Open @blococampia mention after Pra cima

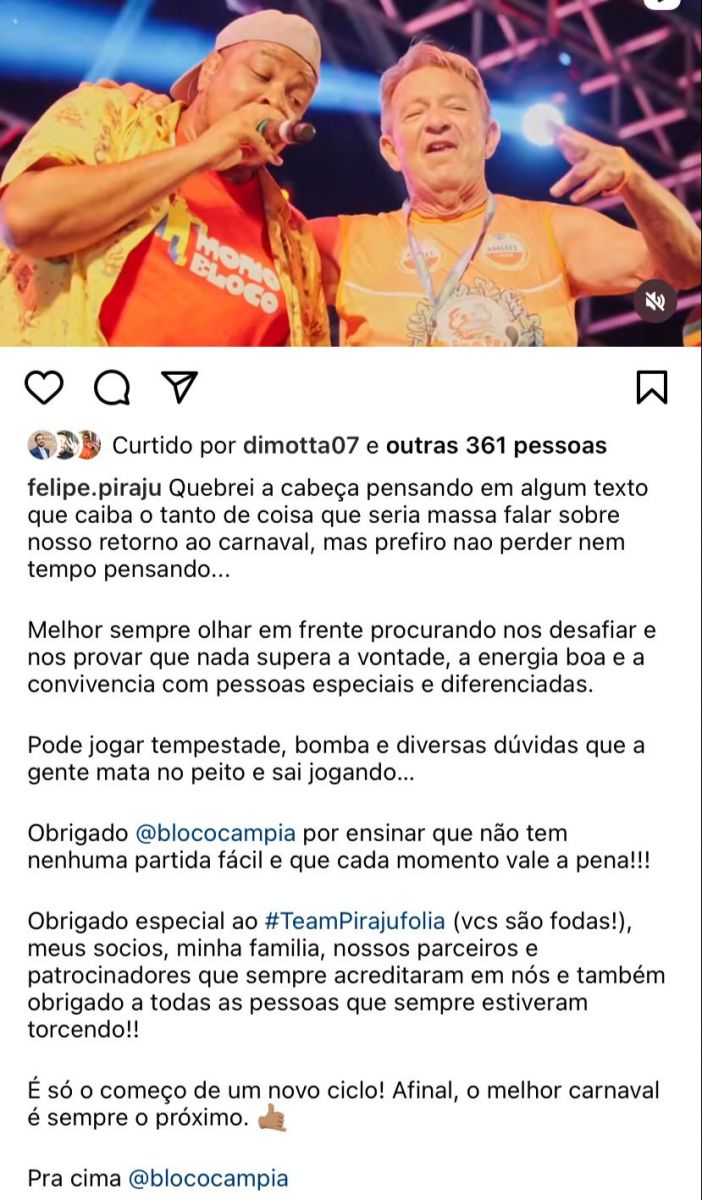(x=208, y=1178)
